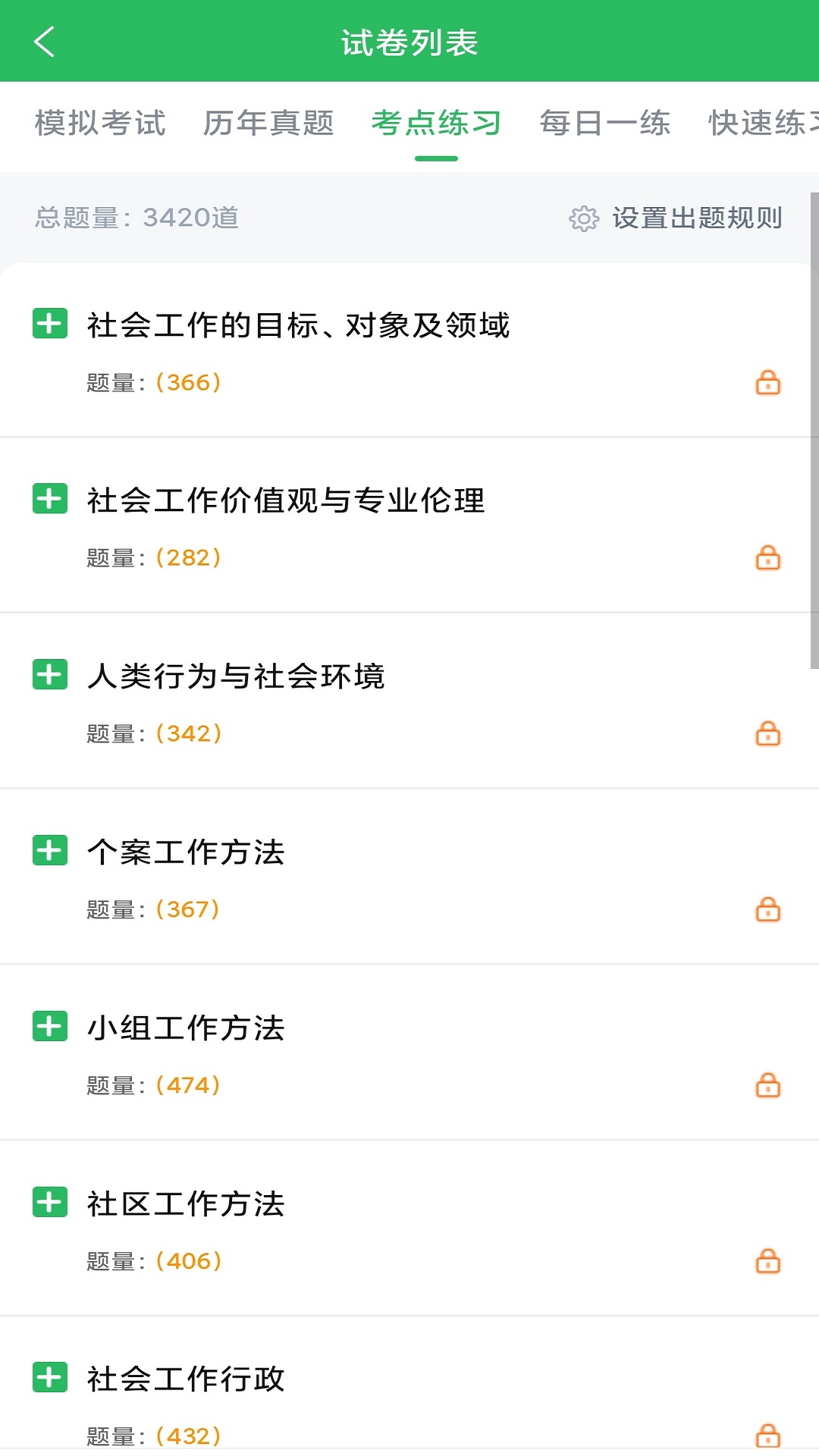The height and width of the screenshot is (1456, 819).
Task: Expand 社会工作的目标、对象及领域
Action: coord(50,324)
